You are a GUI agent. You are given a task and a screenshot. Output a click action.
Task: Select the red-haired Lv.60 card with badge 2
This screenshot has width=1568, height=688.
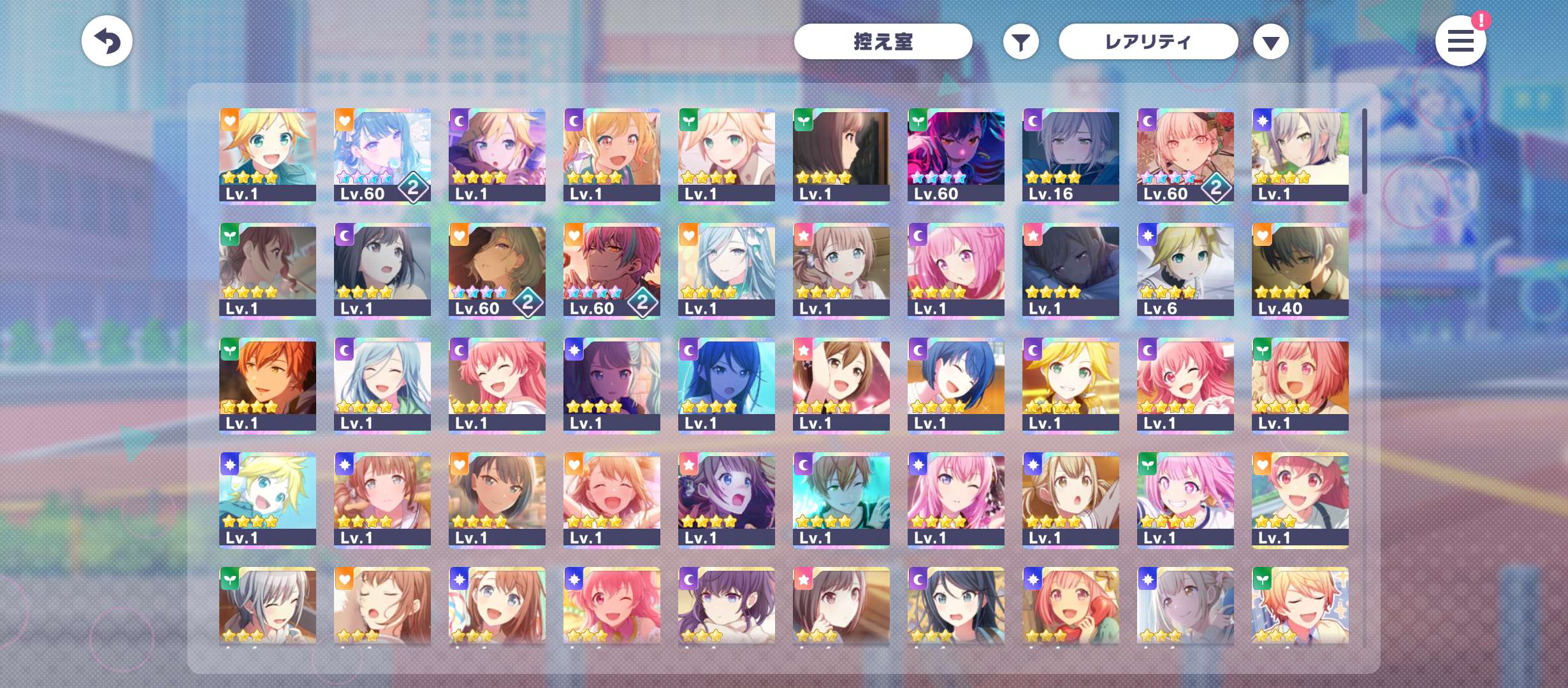[611, 270]
